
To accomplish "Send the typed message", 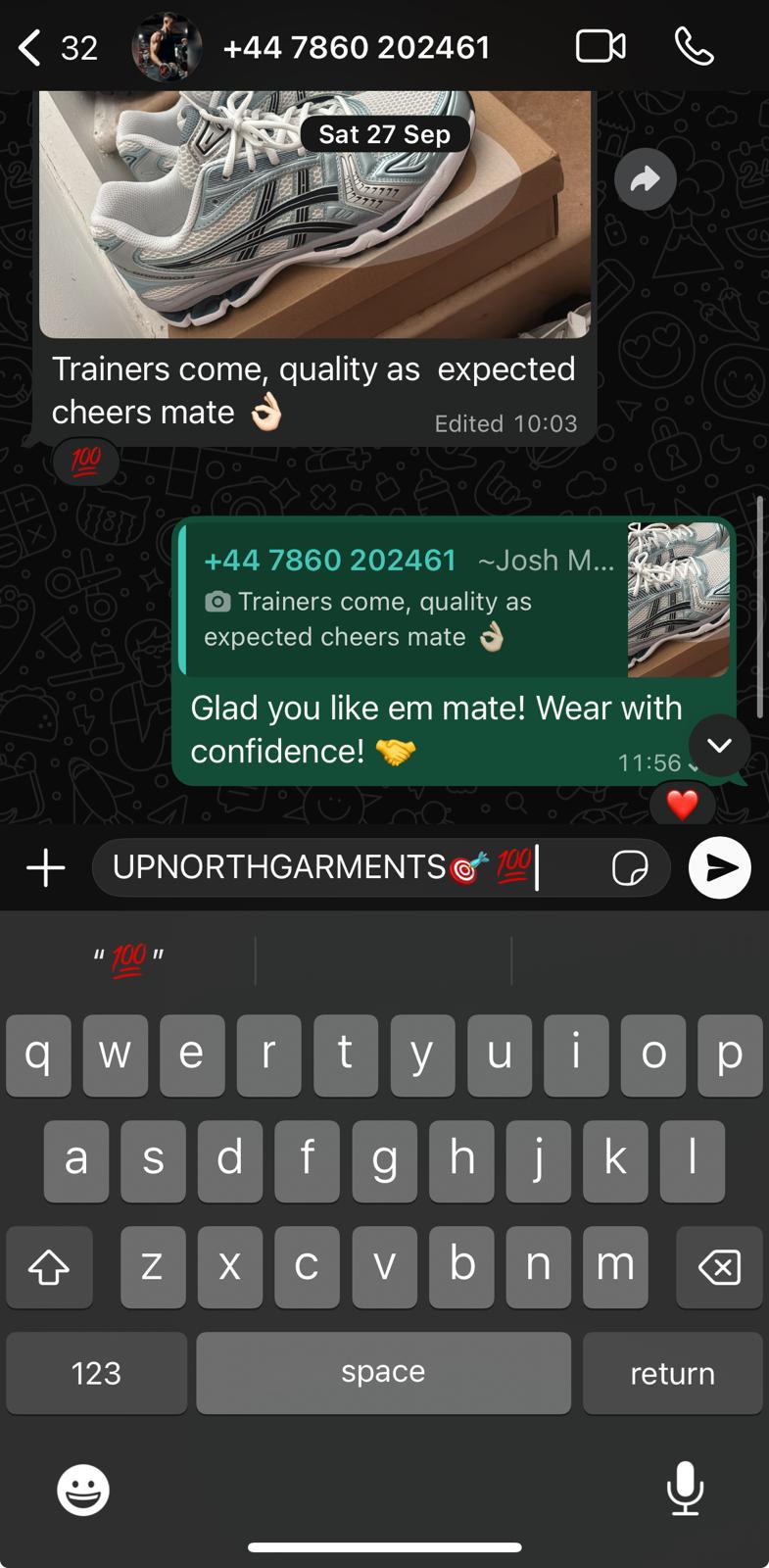I will pyautogui.click(x=719, y=867).
